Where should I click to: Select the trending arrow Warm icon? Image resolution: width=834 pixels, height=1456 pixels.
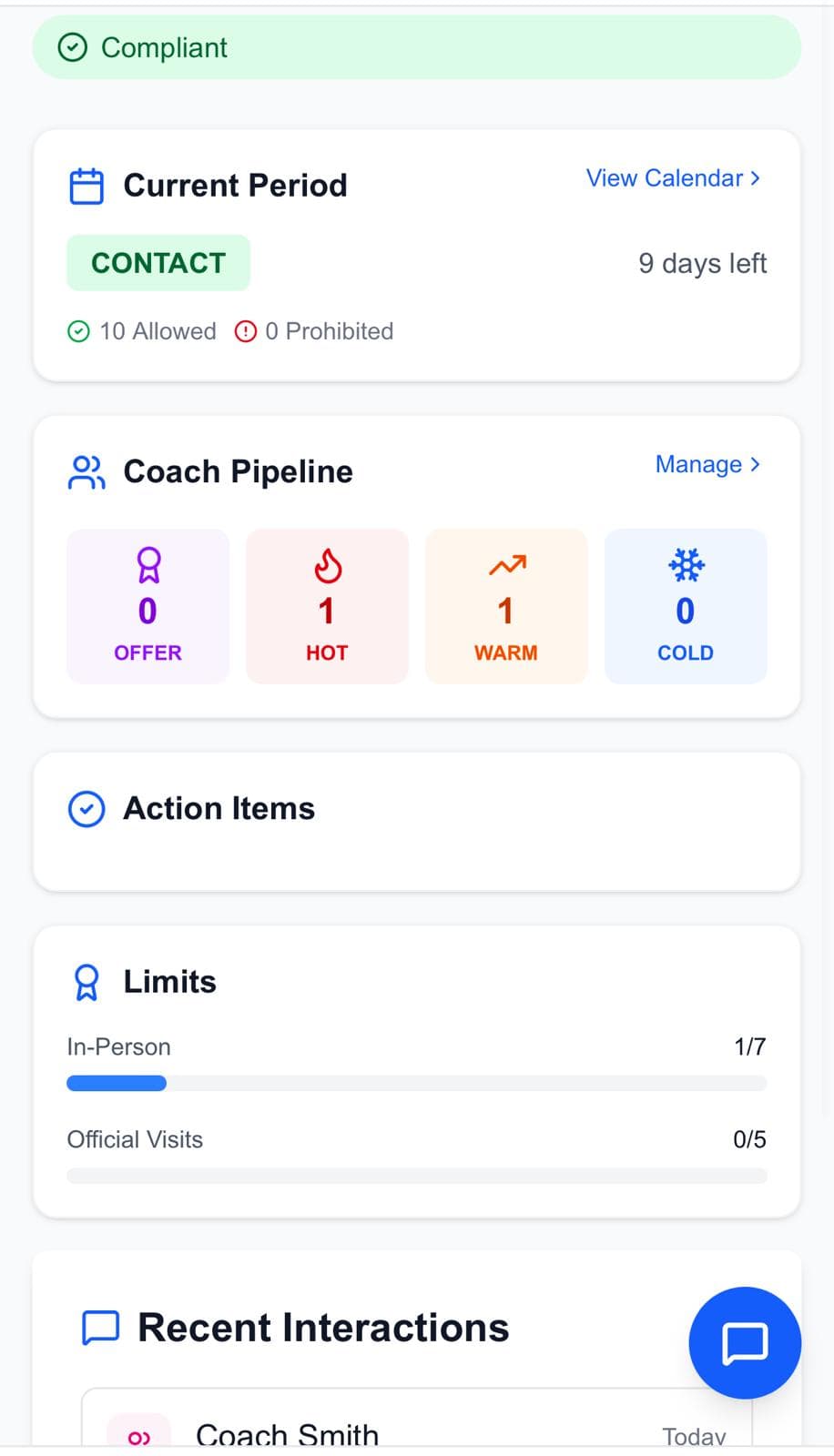click(506, 564)
